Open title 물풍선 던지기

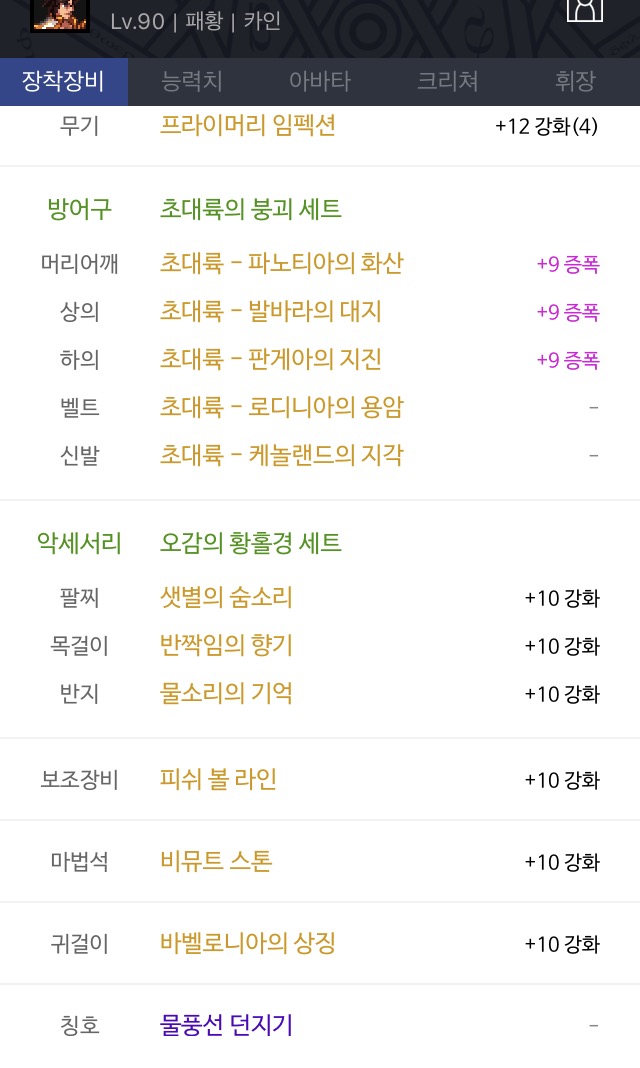point(226,1025)
